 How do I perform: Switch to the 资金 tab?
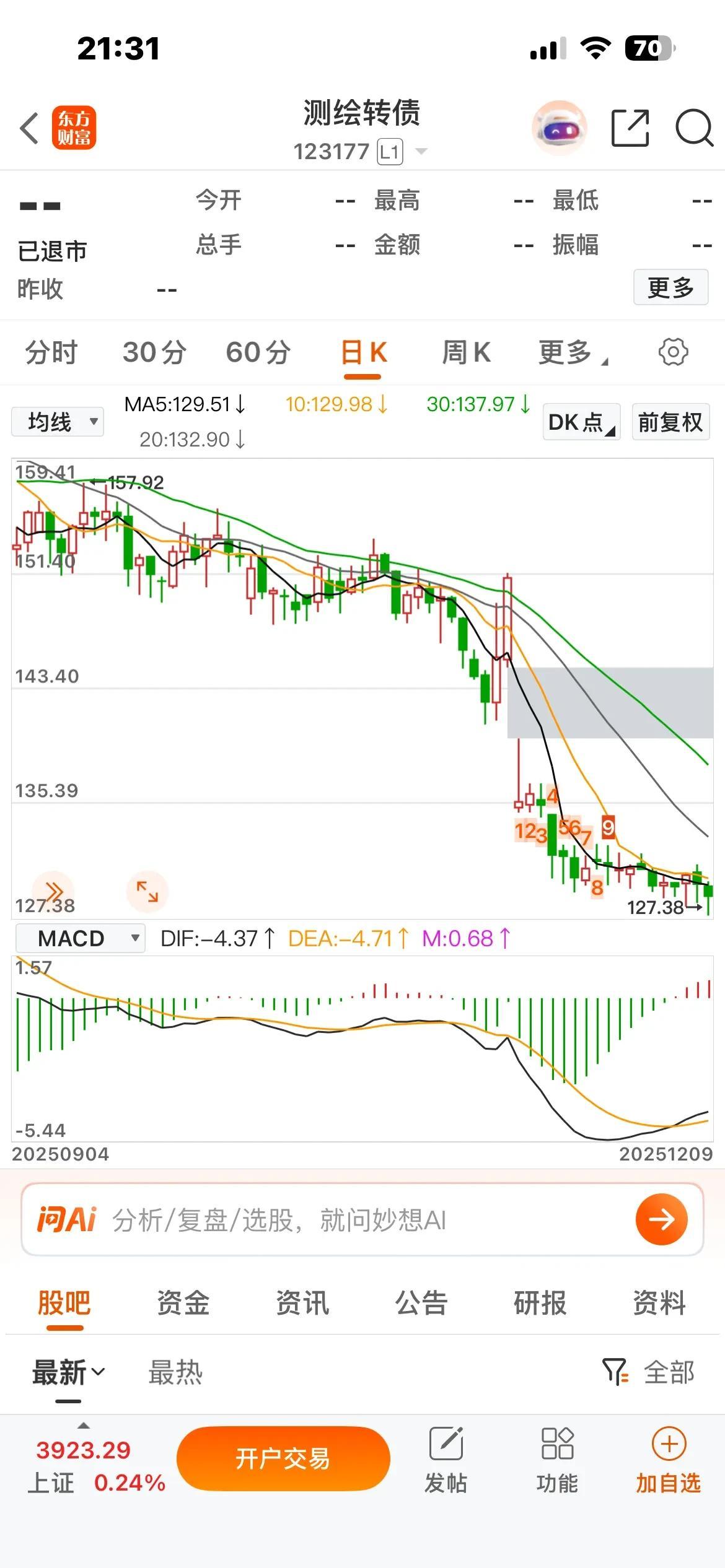tap(183, 1302)
